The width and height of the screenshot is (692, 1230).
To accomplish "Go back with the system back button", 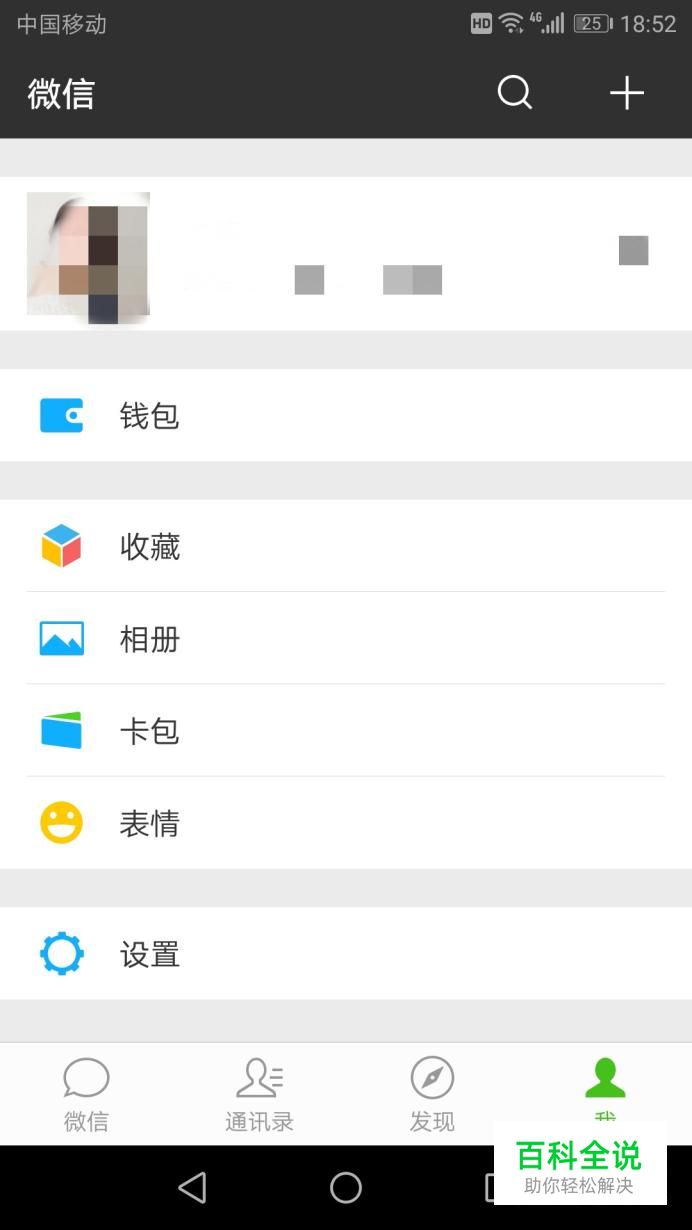I will coord(192,1187).
